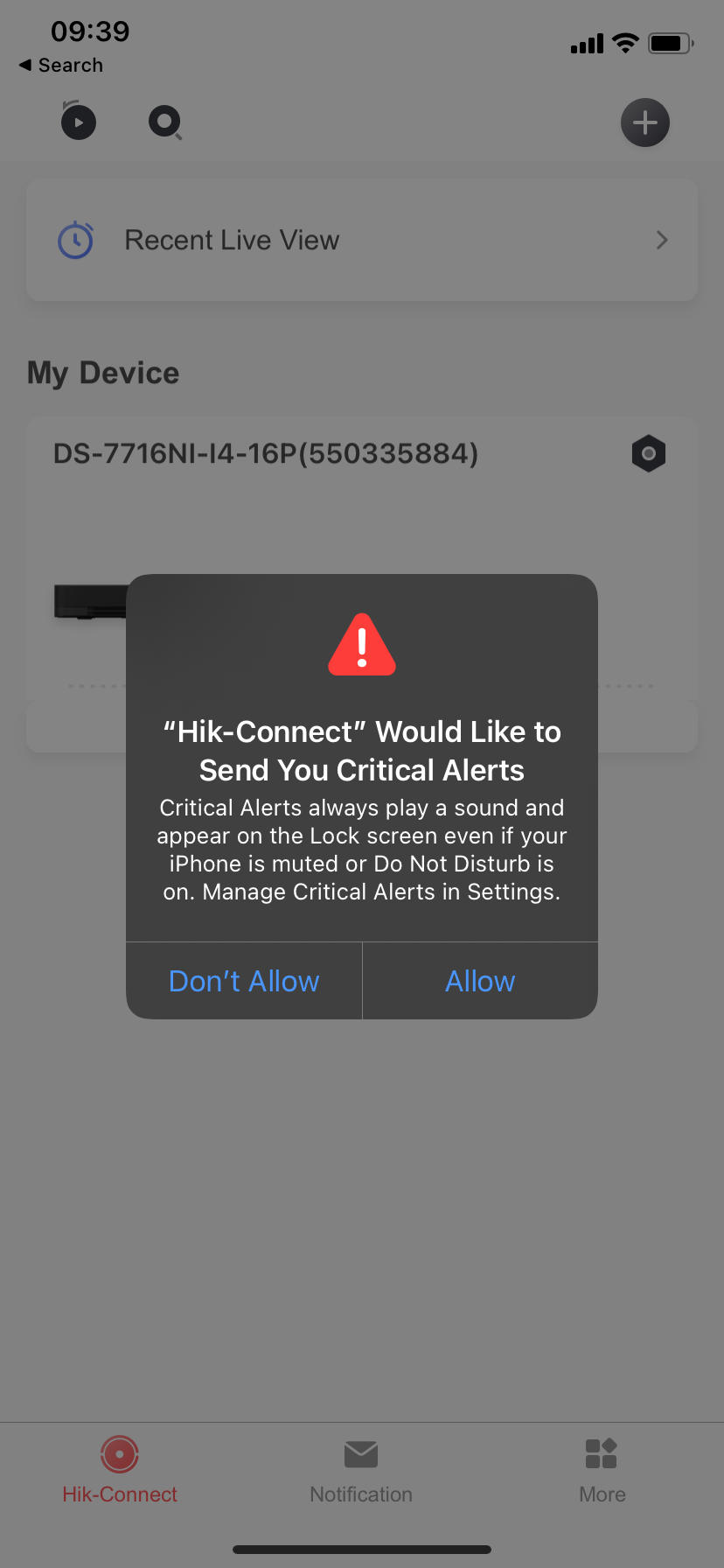Switch to the More tab

tap(602, 1471)
